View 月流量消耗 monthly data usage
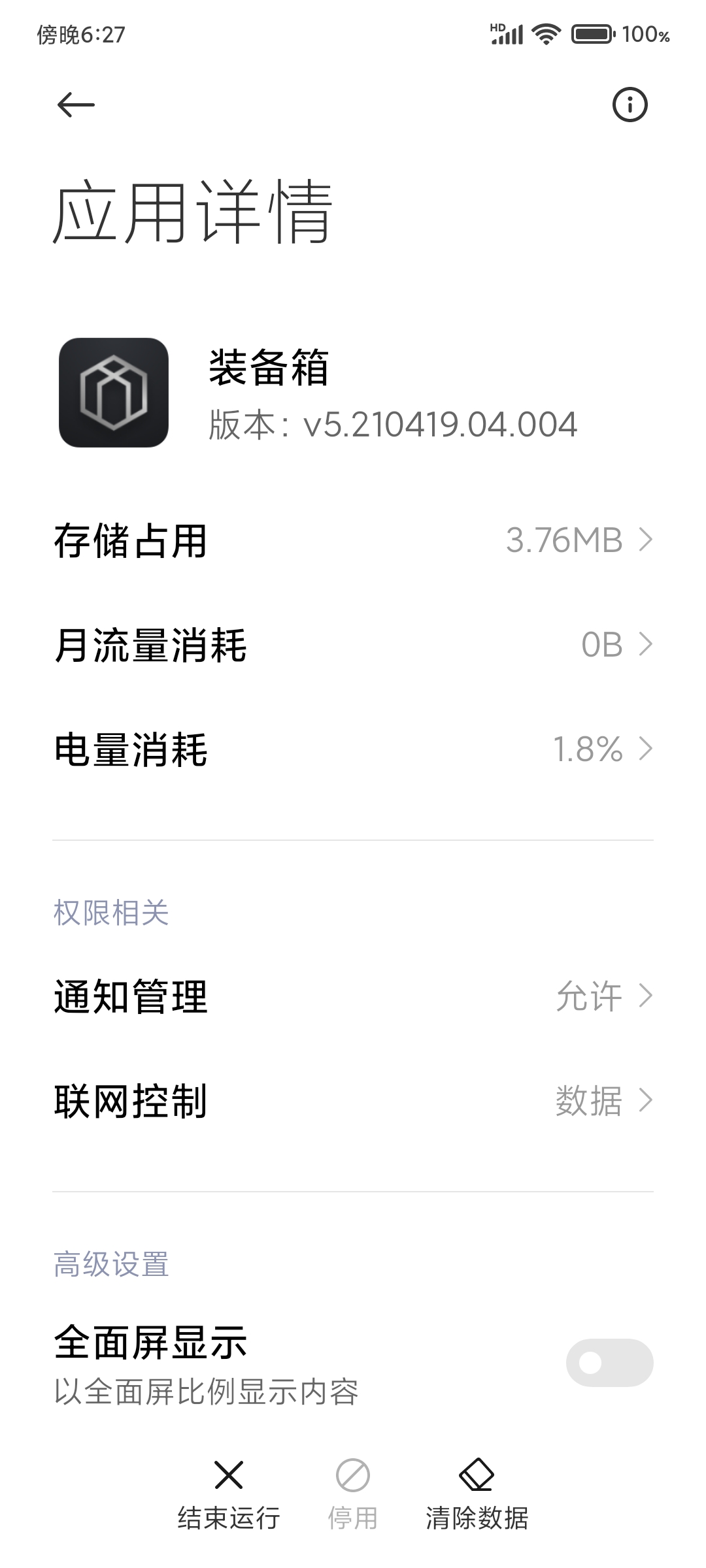The image size is (706, 1568). pos(353,645)
